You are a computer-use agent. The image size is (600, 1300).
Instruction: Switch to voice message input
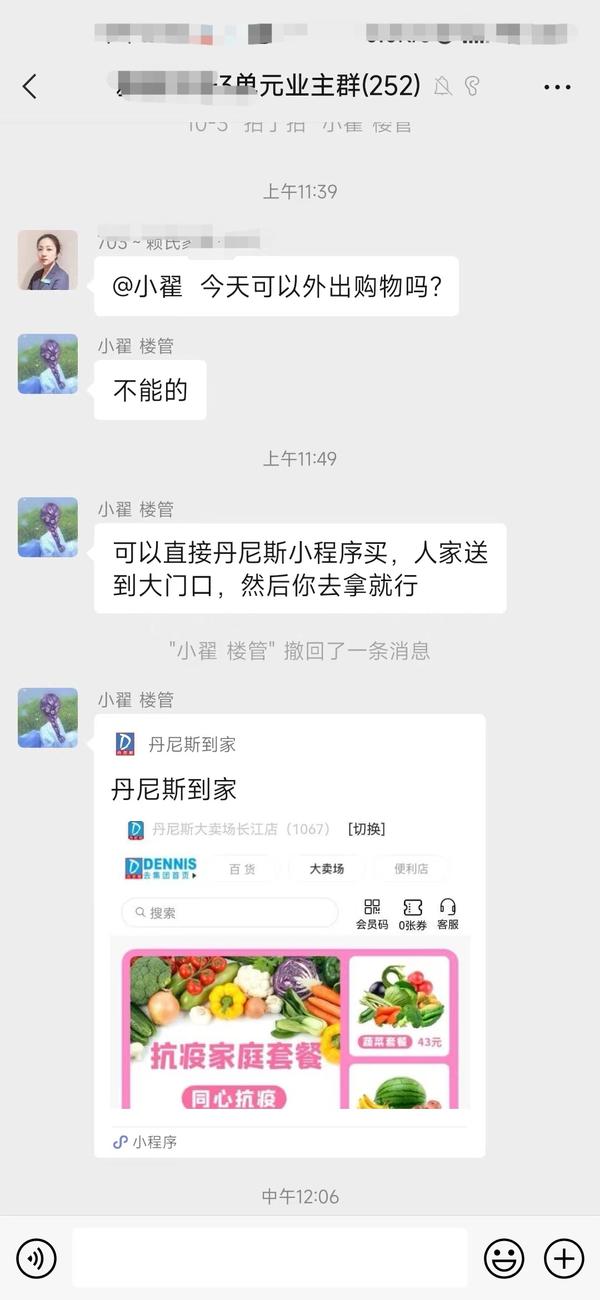36,1257
